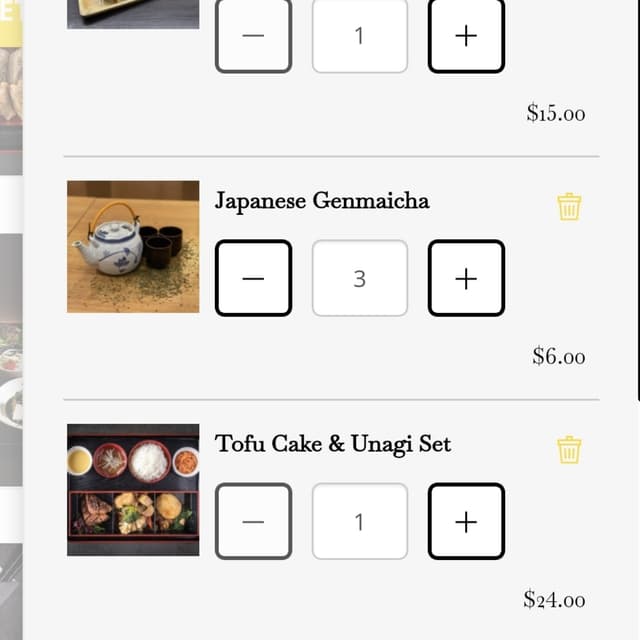640x640 pixels.
Task: Tap the Japanese Genmaicha quantity field
Action: pyautogui.click(x=360, y=278)
